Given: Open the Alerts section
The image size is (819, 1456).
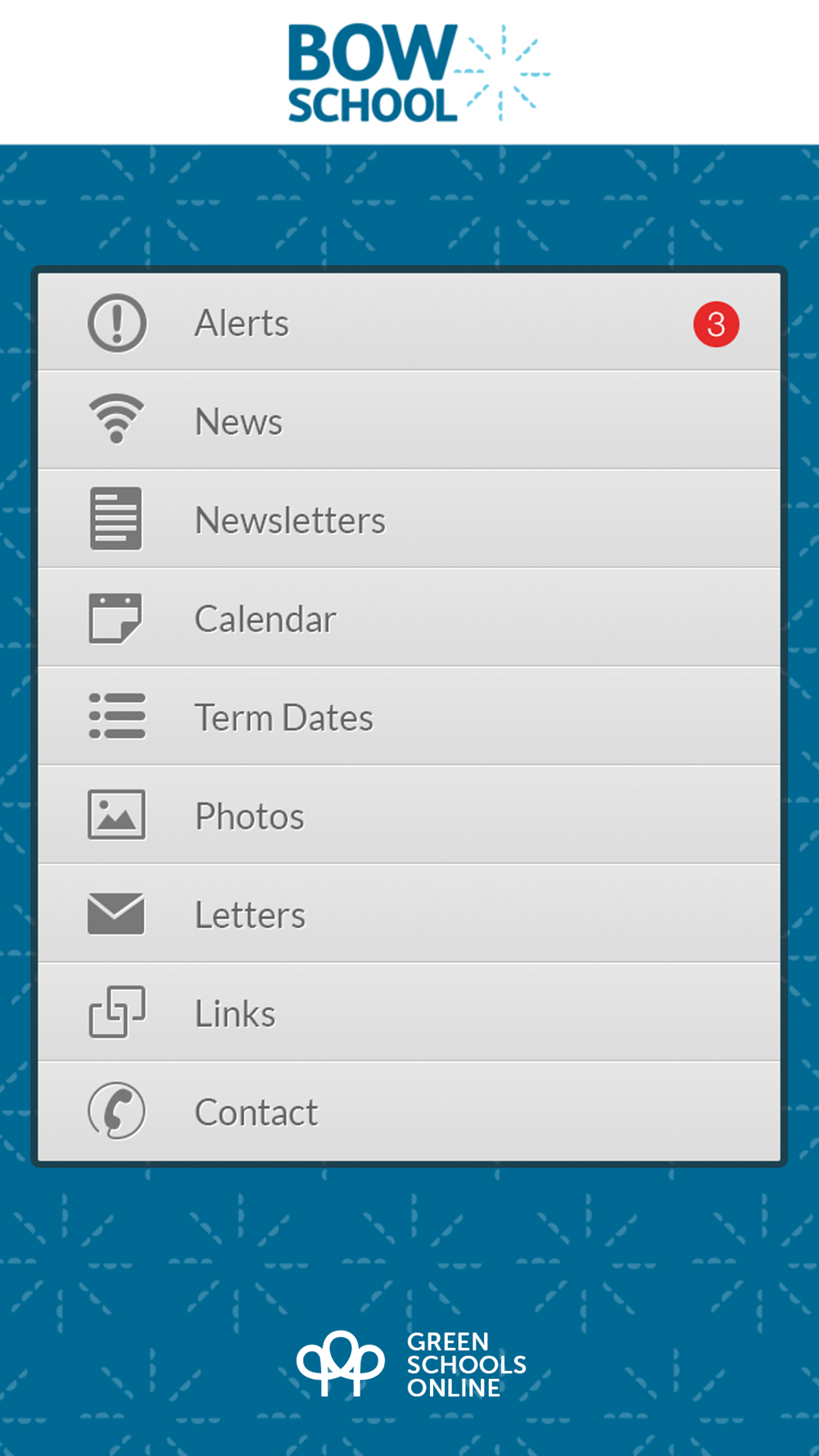Looking at the screenshot, I should 409,322.
